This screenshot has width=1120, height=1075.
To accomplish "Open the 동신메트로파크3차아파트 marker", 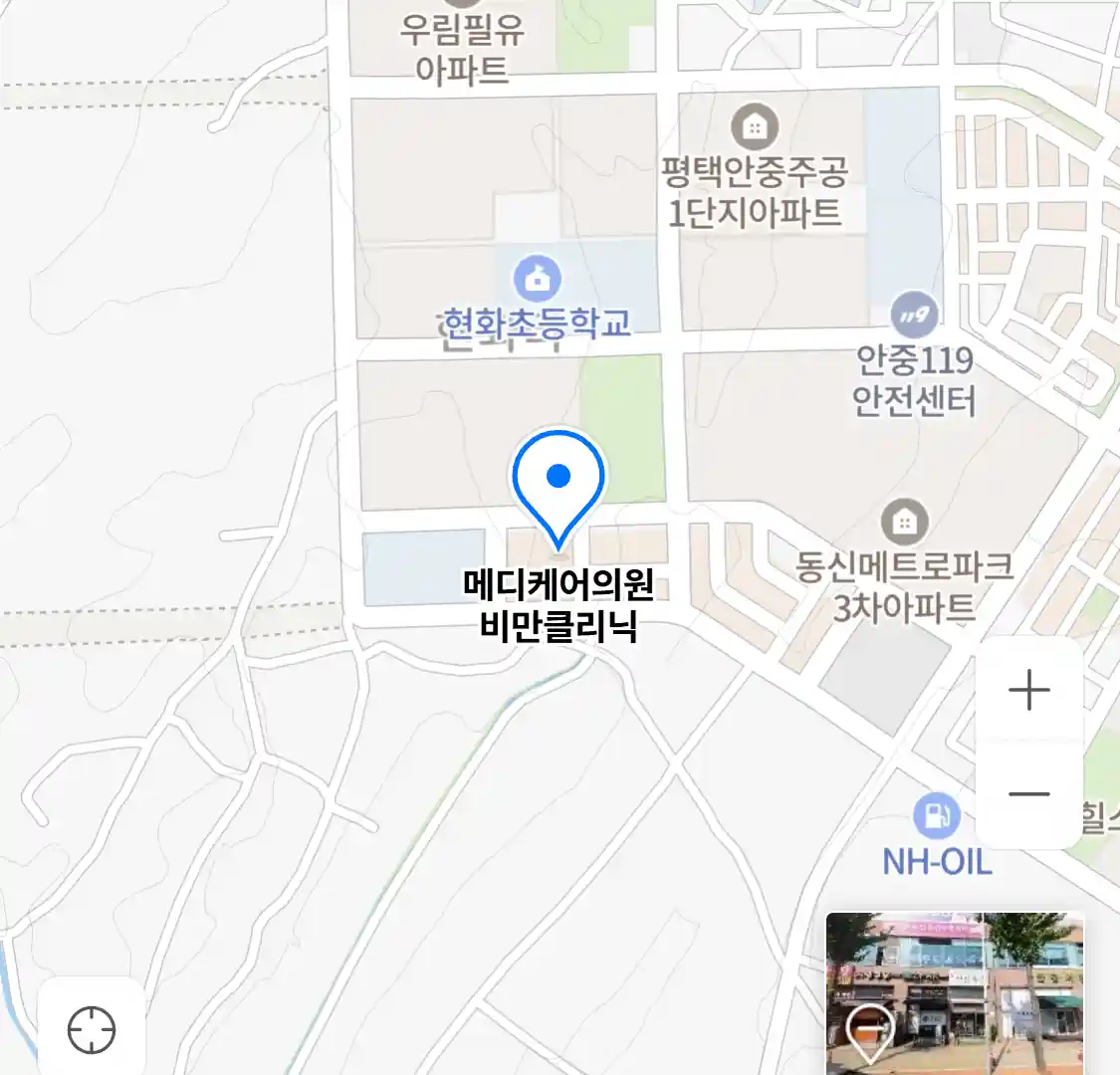I will pos(904,522).
